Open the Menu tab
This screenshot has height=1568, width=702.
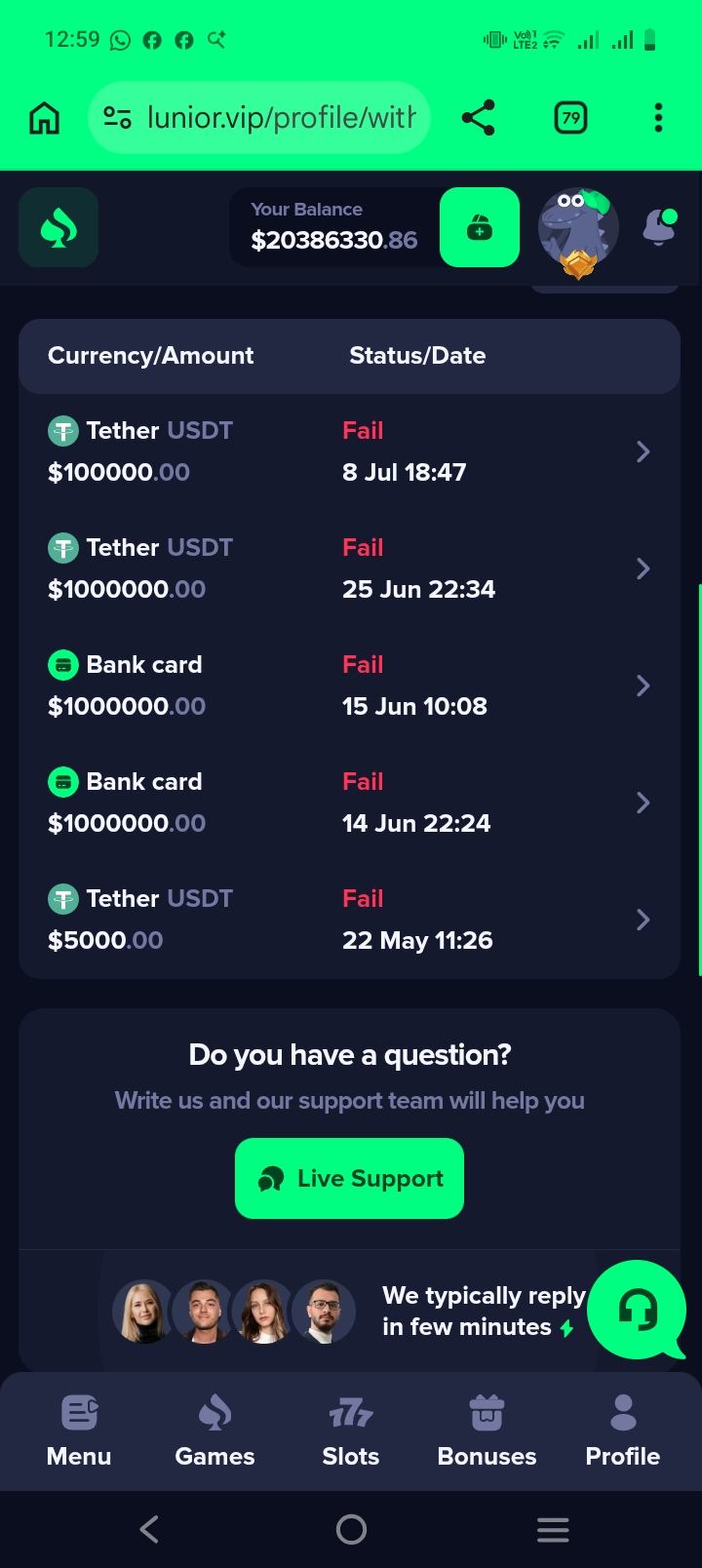pyautogui.click(x=79, y=1431)
